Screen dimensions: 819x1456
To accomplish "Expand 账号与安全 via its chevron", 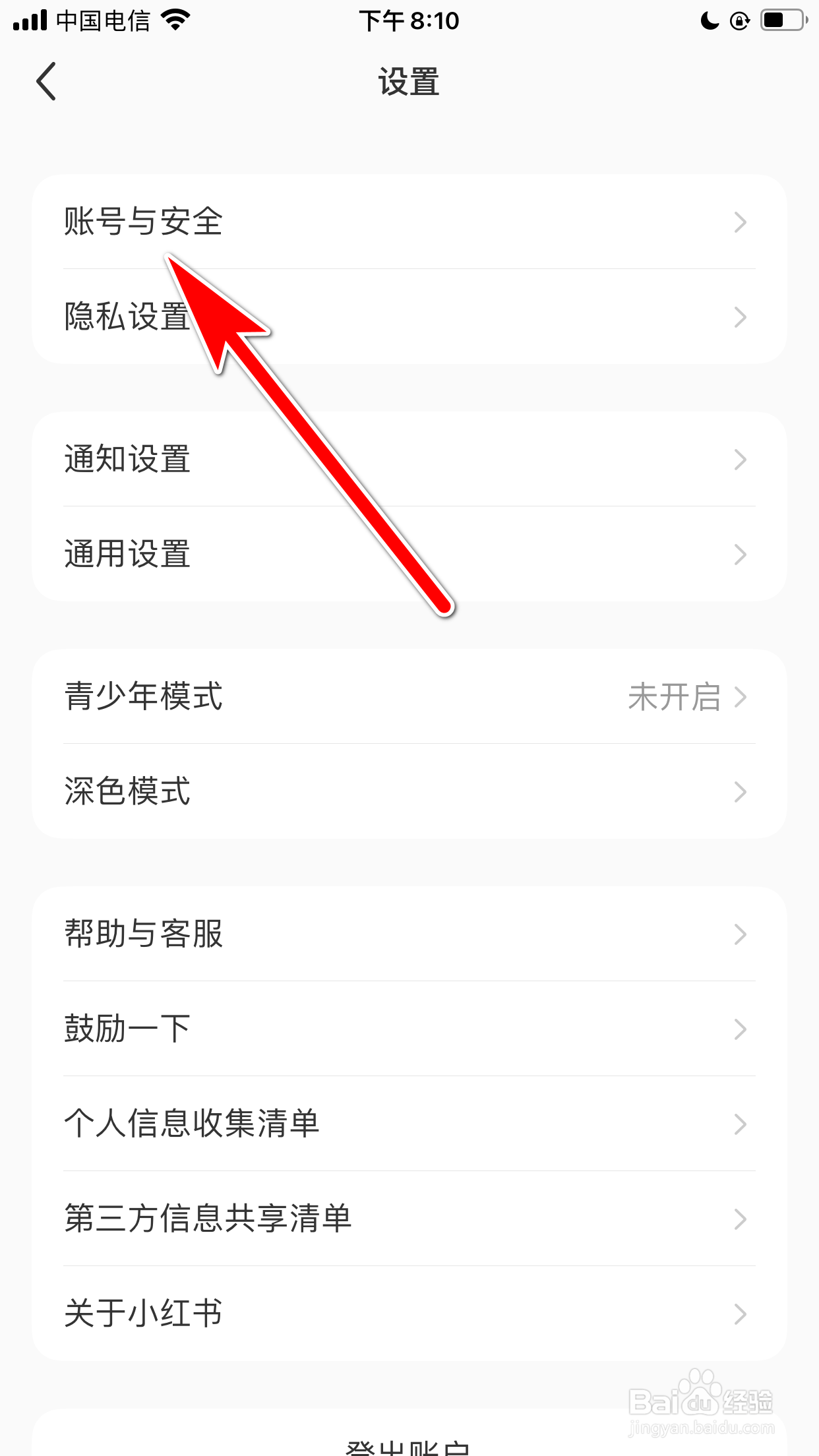I will [740, 223].
